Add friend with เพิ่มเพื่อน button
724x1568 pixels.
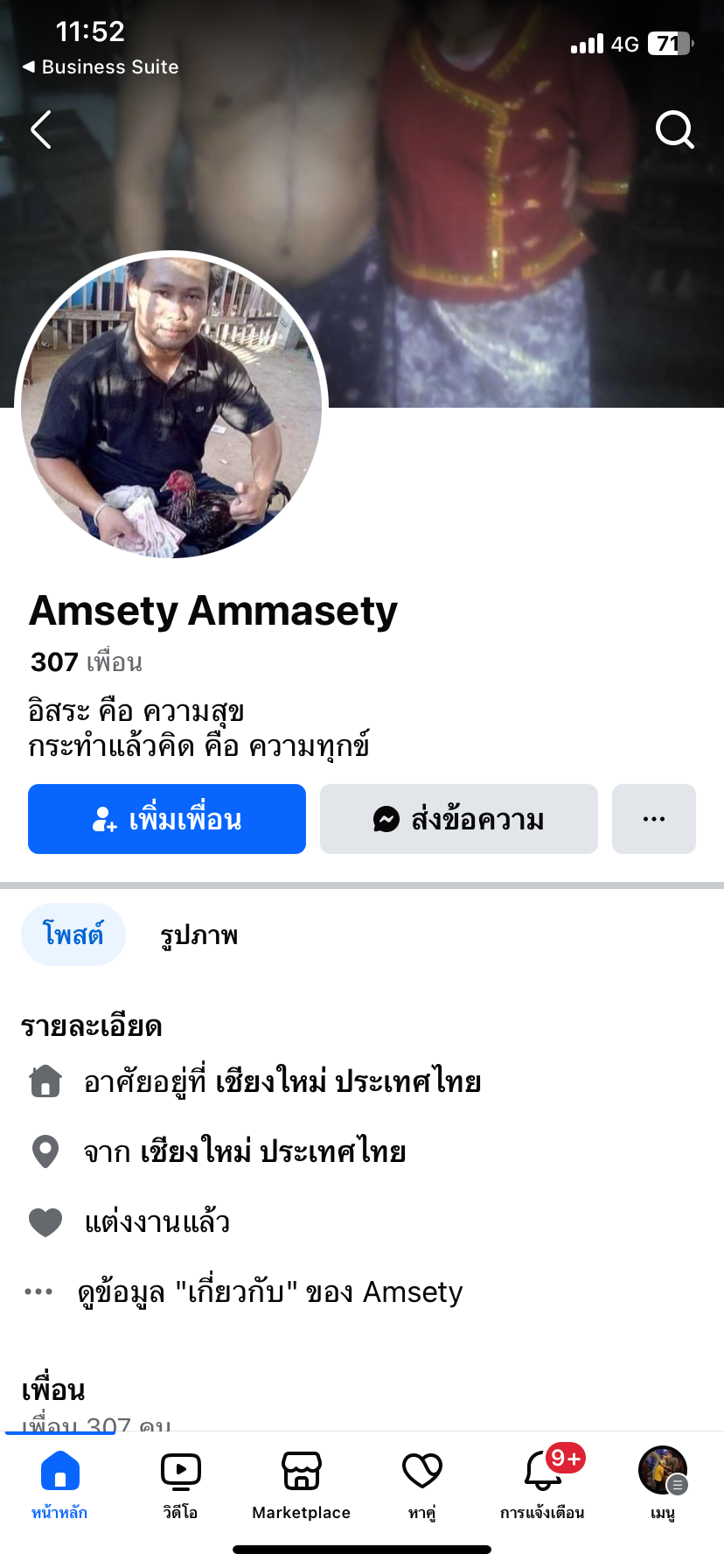pyautogui.click(x=167, y=819)
